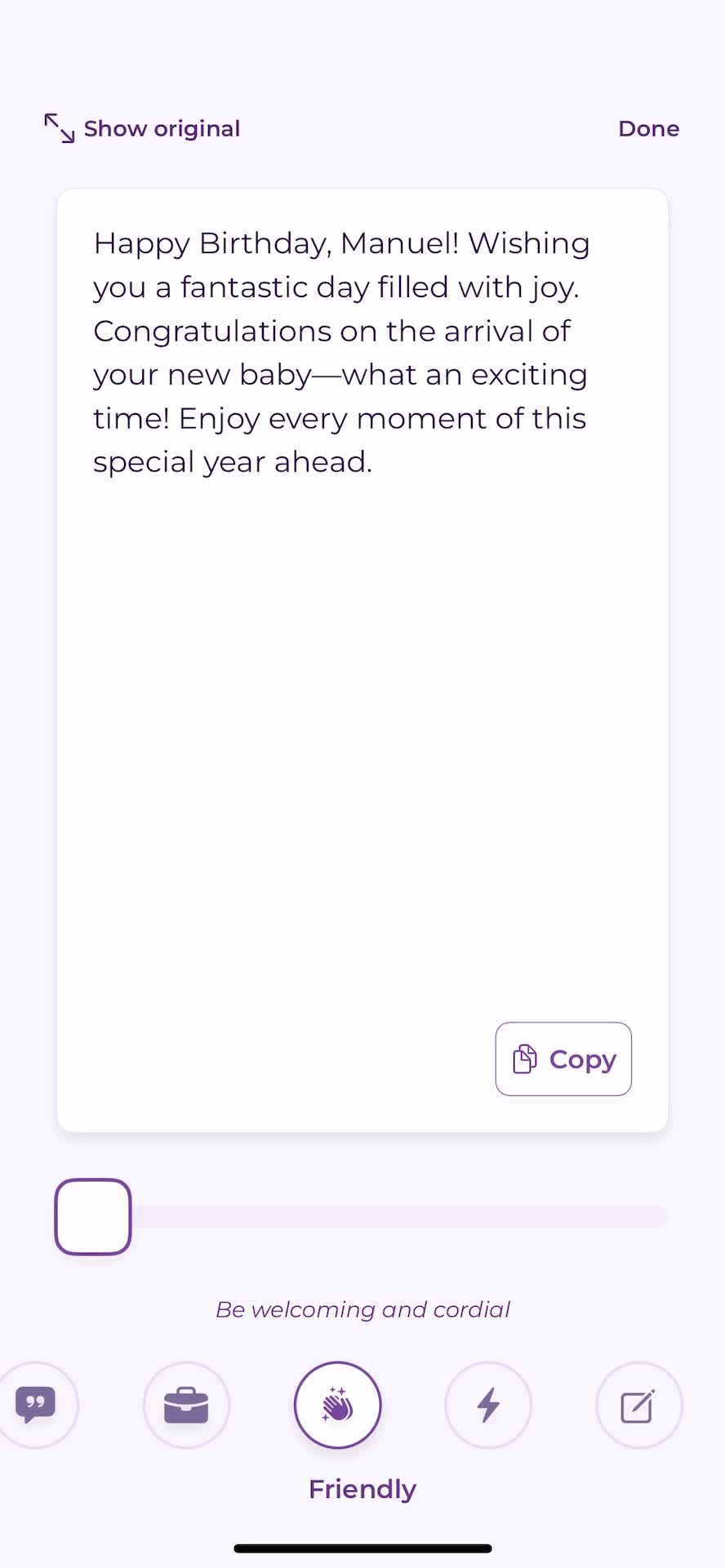Select the briefcase professional tone
725x1568 pixels.
186,1405
